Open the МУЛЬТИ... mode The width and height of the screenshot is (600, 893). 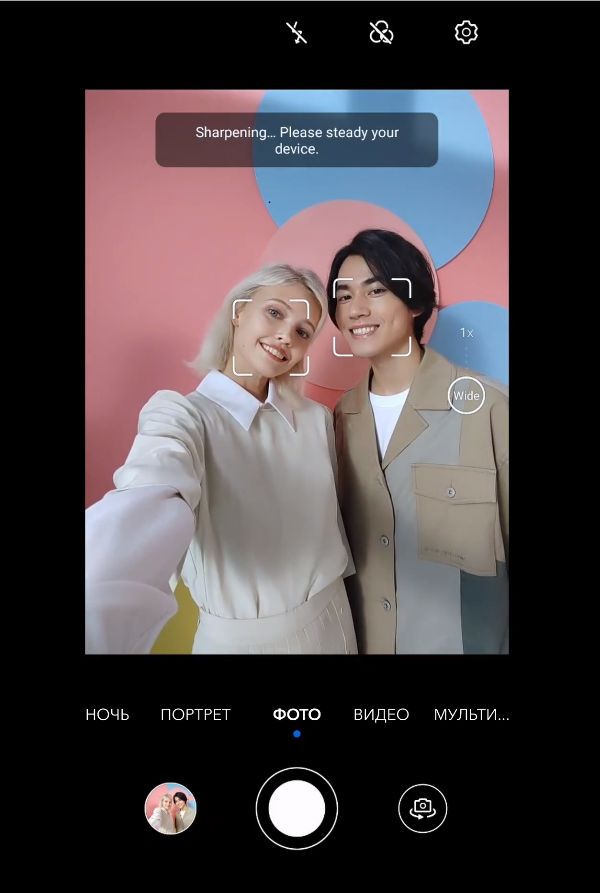tap(471, 714)
